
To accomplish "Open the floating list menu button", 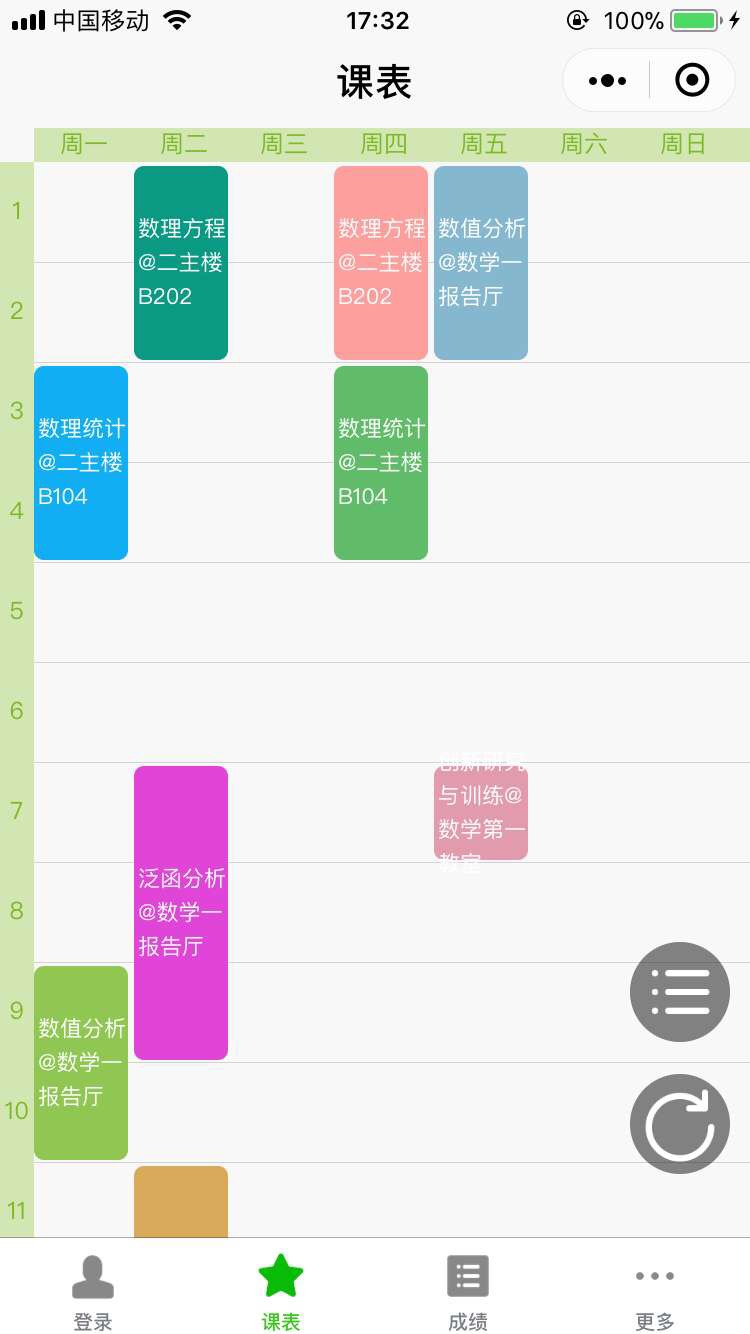I will pos(680,992).
